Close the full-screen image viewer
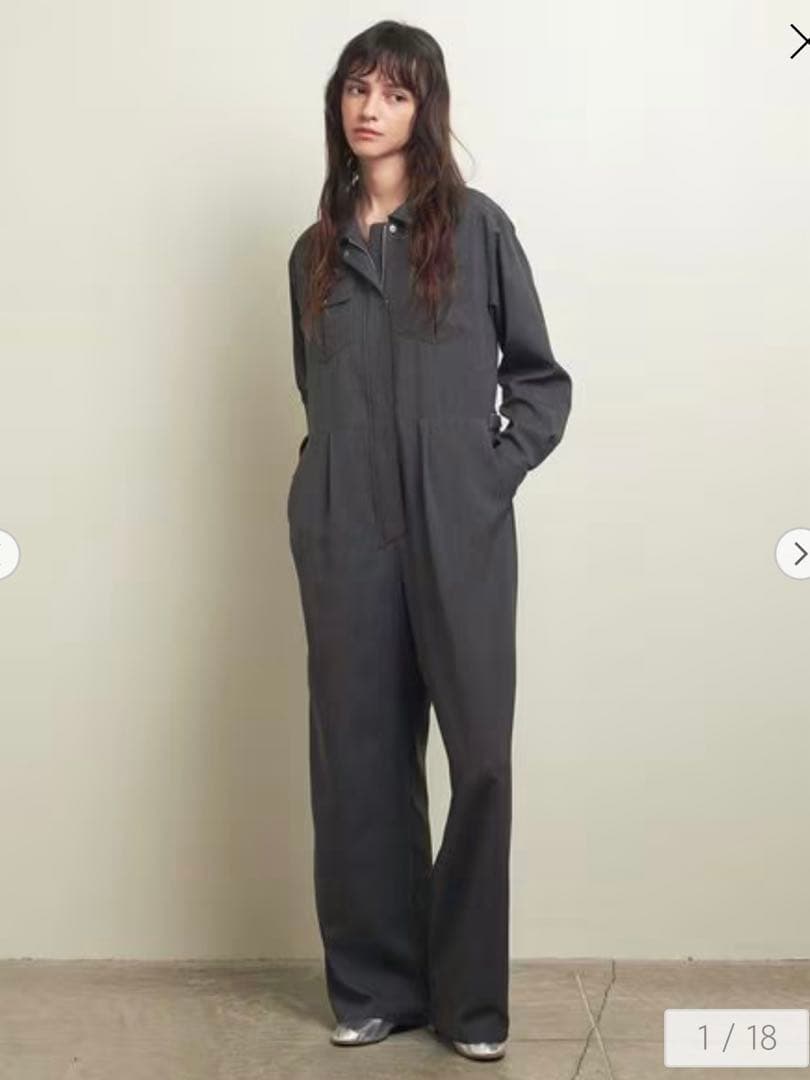This screenshot has height=1080, width=810. (x=798, y=42)
